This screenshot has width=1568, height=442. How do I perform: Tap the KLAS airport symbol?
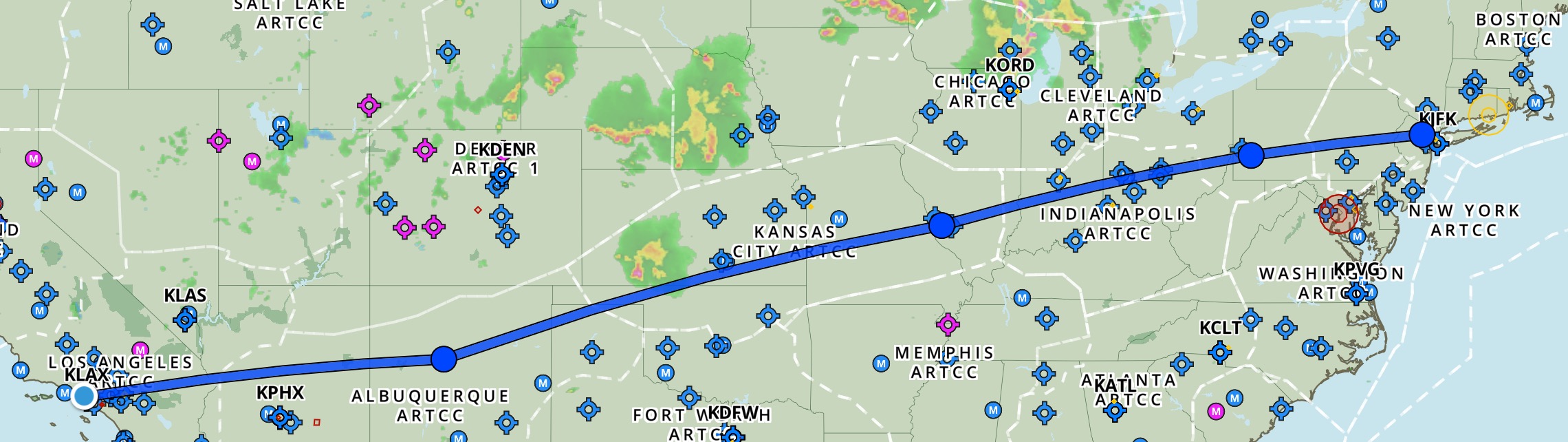pyautogui.click(x=184, y=319)
